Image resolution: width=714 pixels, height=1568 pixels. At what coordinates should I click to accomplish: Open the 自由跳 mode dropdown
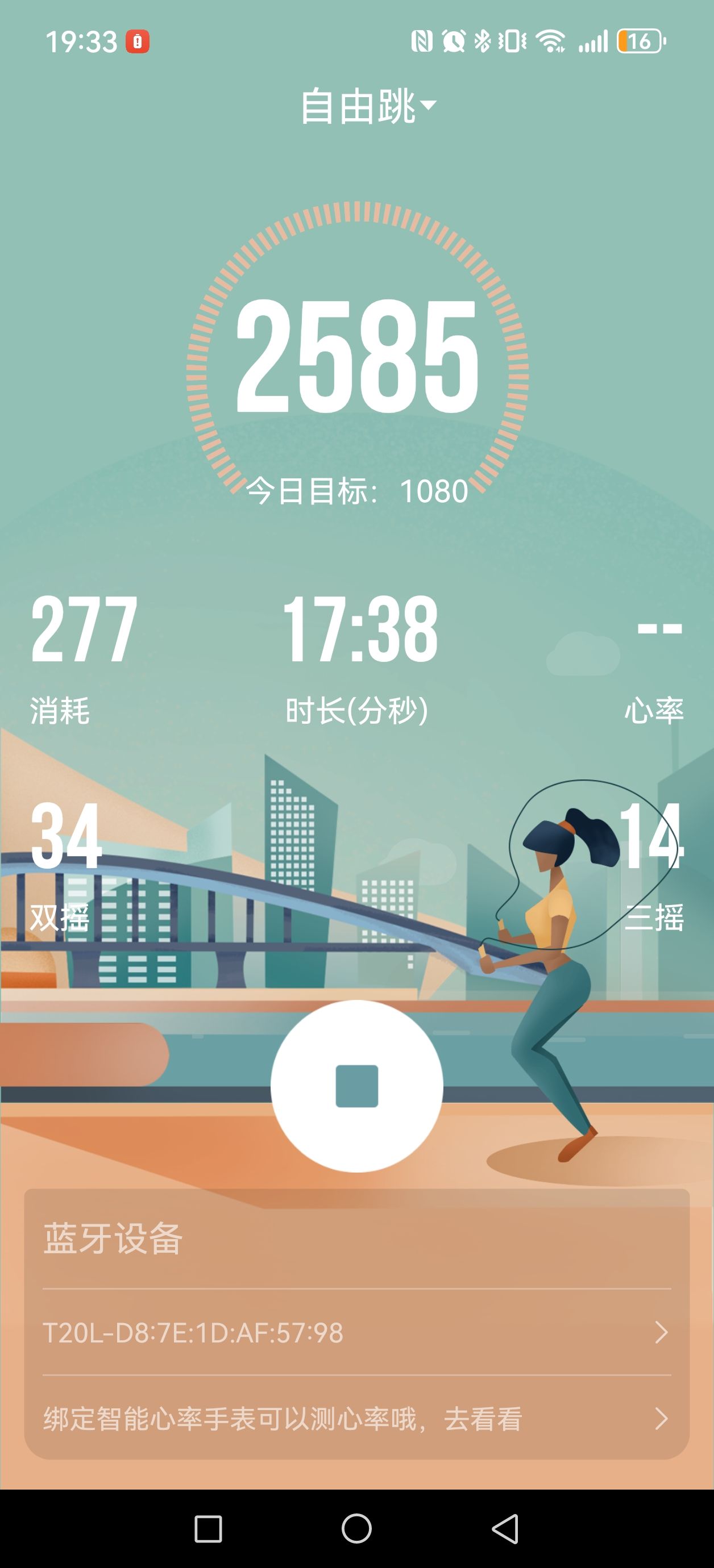coord(368,107)
